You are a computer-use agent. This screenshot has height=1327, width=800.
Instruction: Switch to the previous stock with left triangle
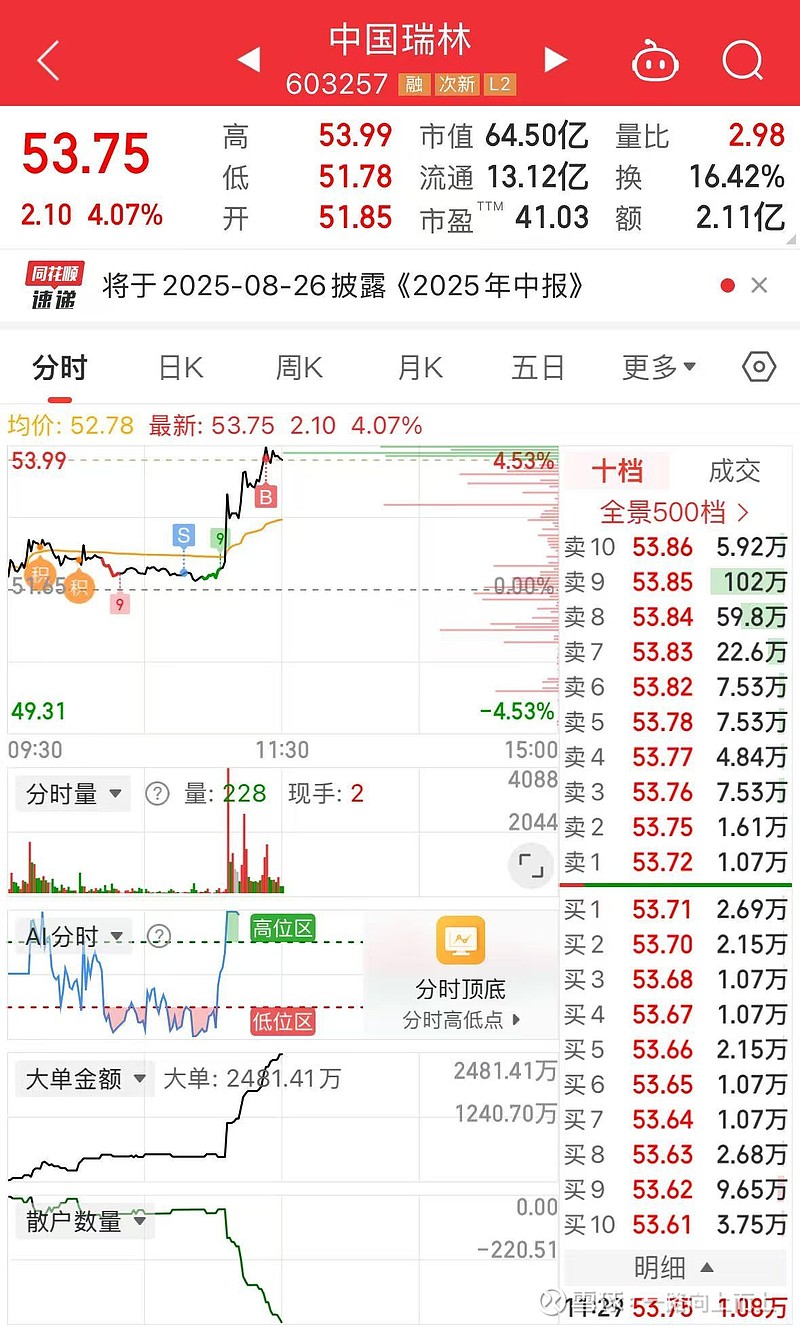[248, 60]
